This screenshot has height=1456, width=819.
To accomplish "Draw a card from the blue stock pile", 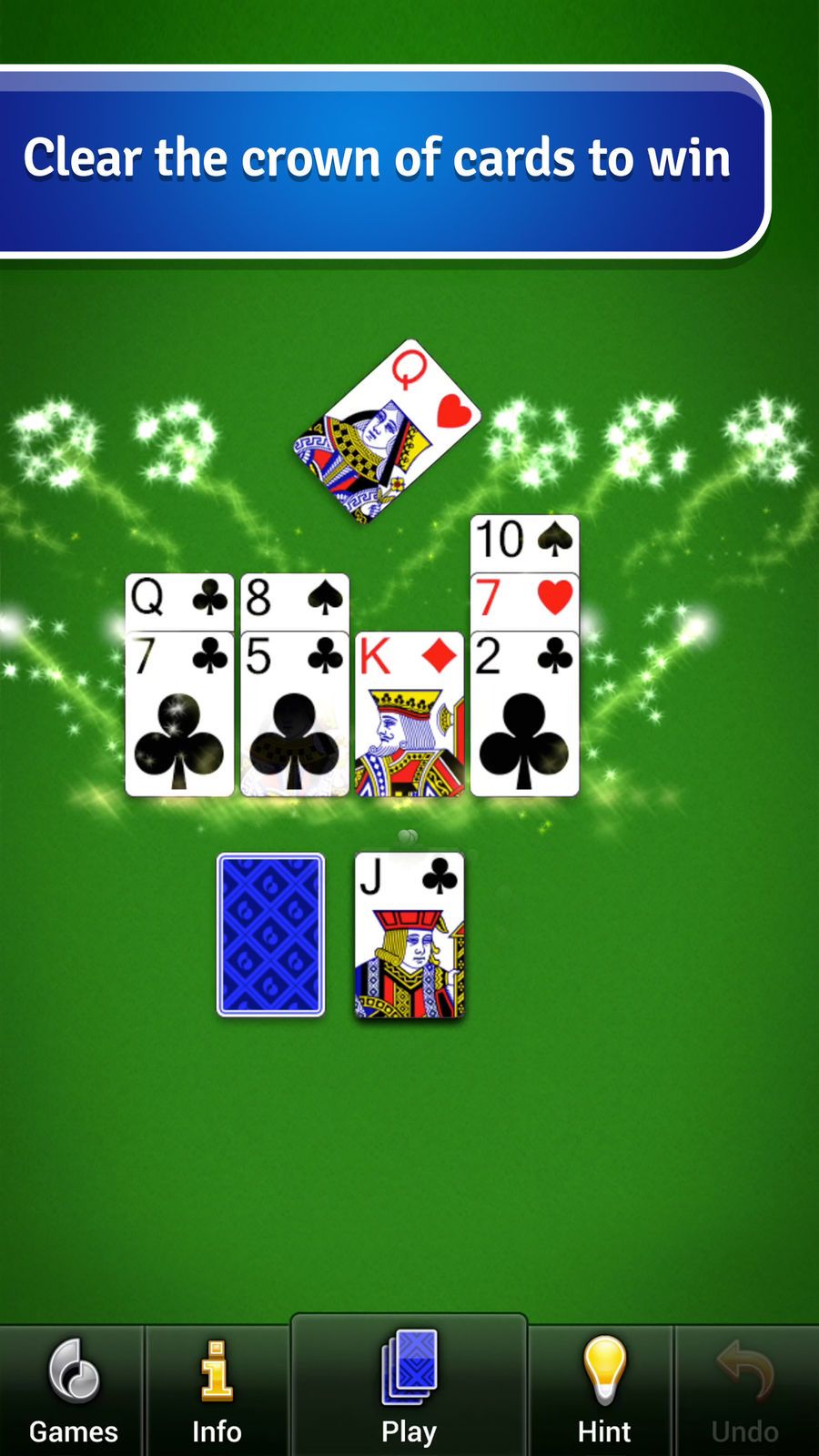I will (270, 935).
